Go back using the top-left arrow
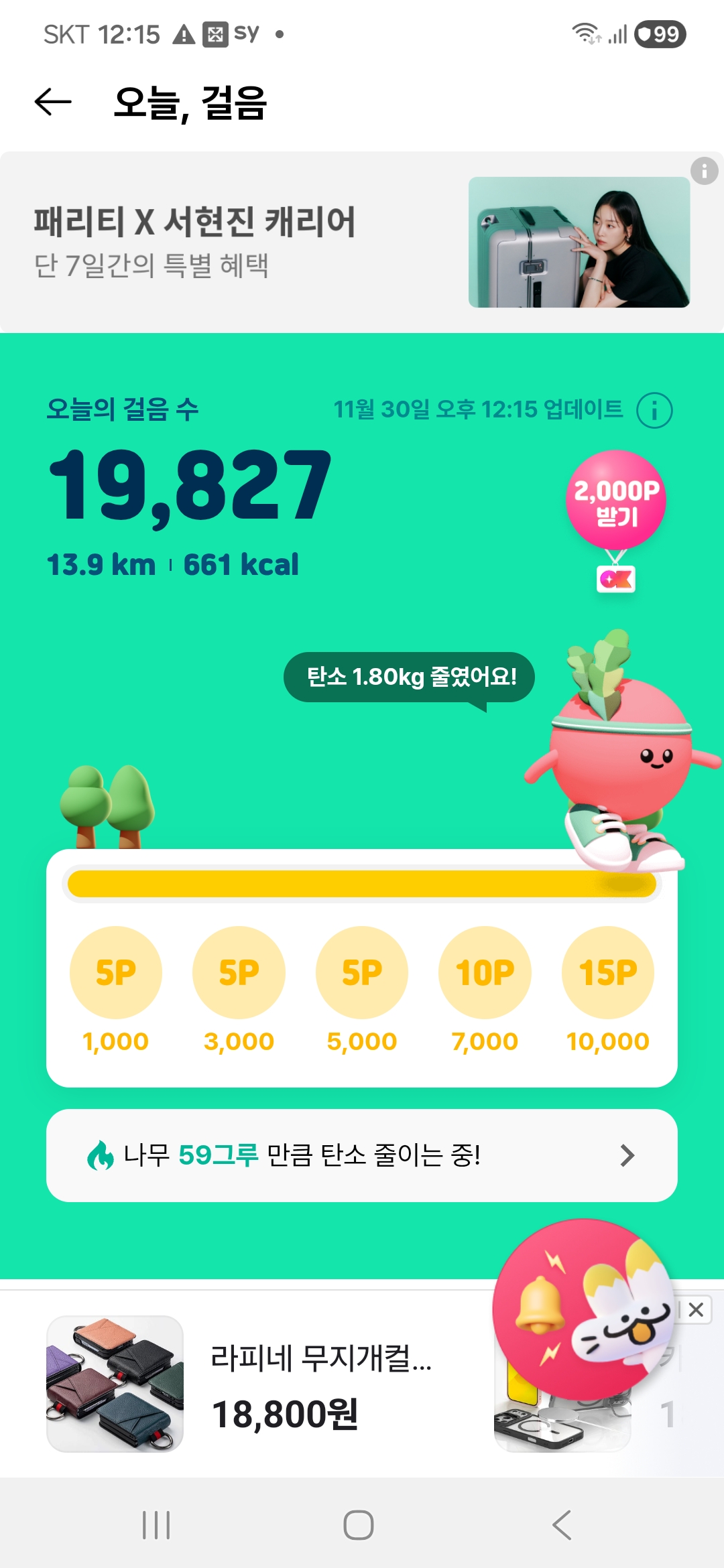Image resolution: width=724 pixels, height=1568 pixels. point(53,102)
